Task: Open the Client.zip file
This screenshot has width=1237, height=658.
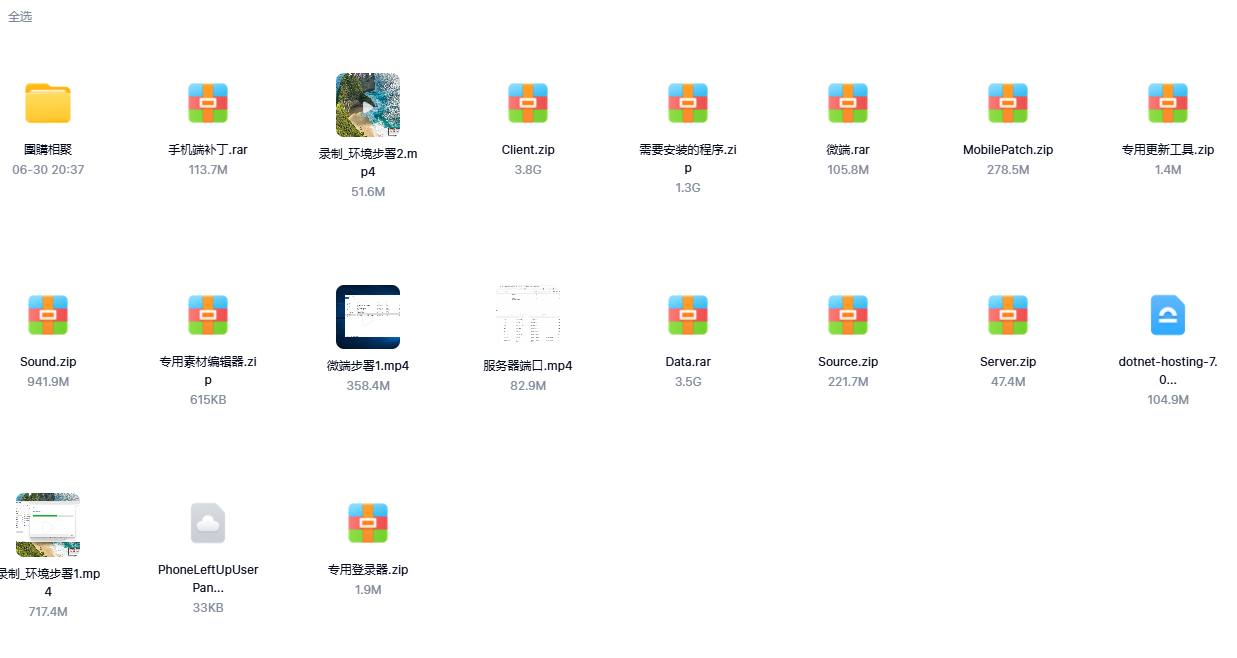Action: click(528, 104)
